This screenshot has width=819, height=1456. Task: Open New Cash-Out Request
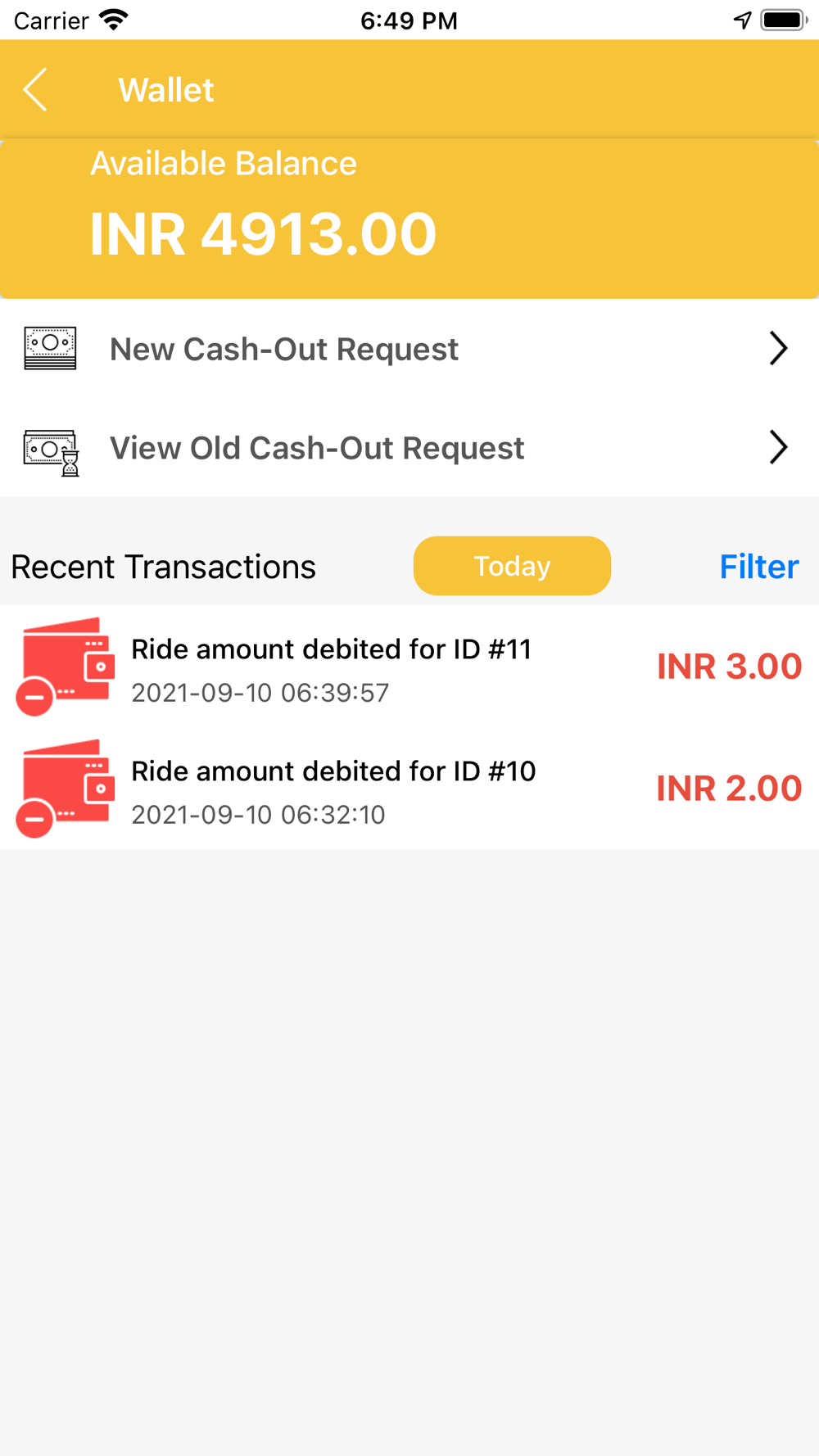coord(409,349)
